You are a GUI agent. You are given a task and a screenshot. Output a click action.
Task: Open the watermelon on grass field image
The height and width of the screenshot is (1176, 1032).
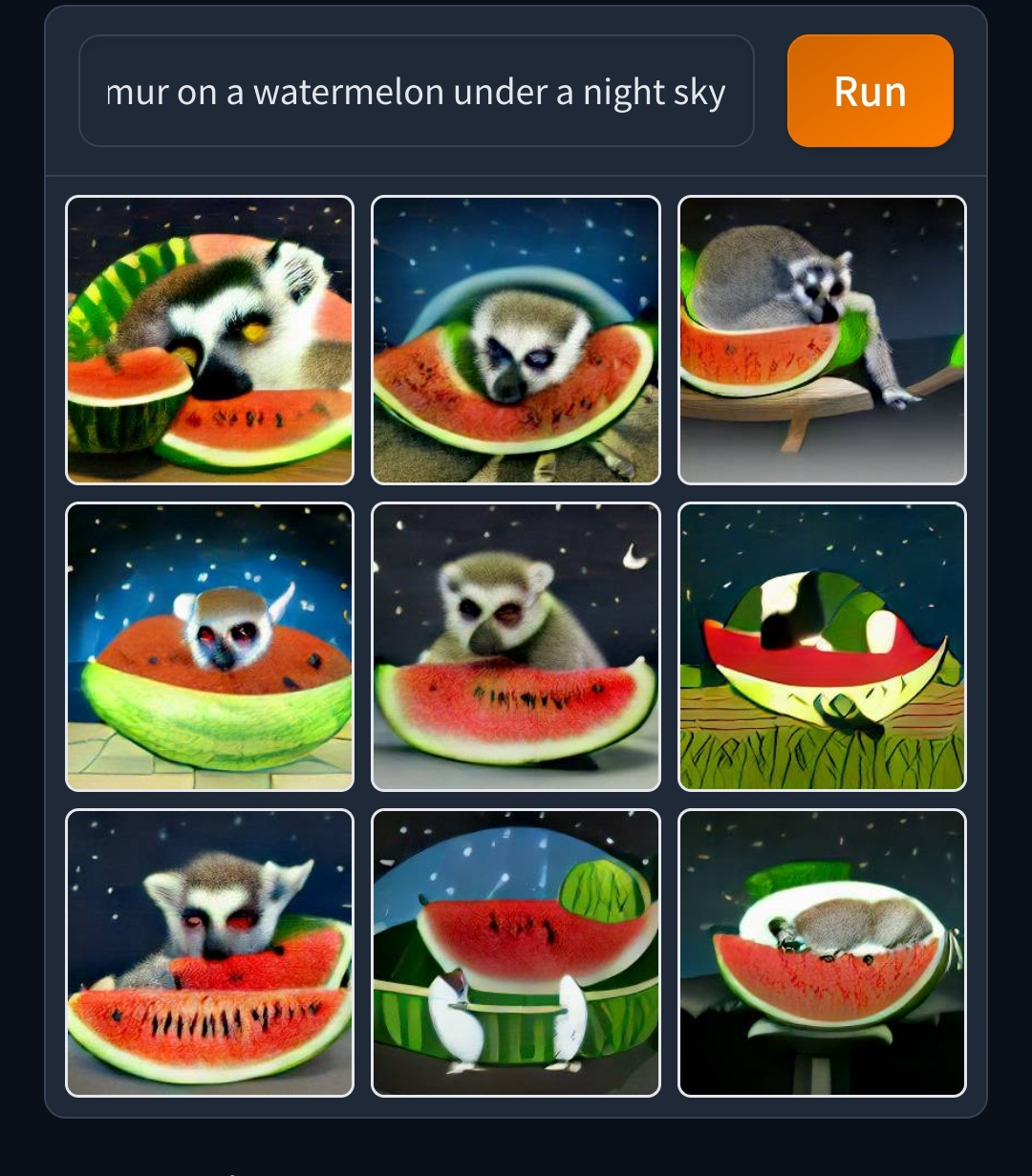coord(822,647)
